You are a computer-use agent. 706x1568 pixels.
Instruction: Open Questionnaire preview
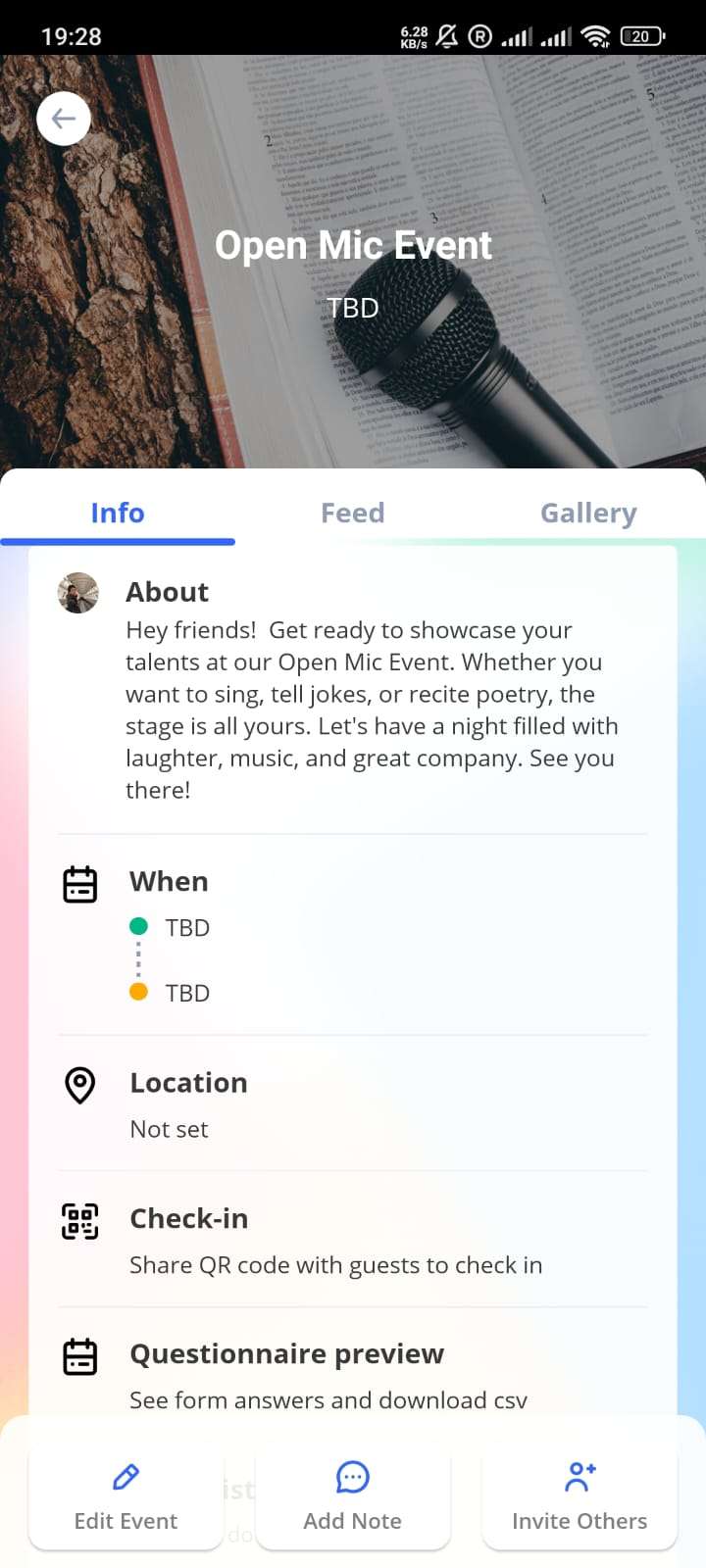[353, 1375]
